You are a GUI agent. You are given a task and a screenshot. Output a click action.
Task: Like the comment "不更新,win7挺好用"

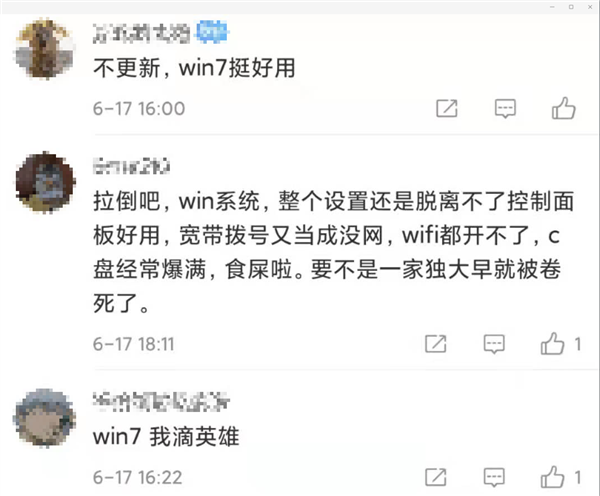point(563,108)
